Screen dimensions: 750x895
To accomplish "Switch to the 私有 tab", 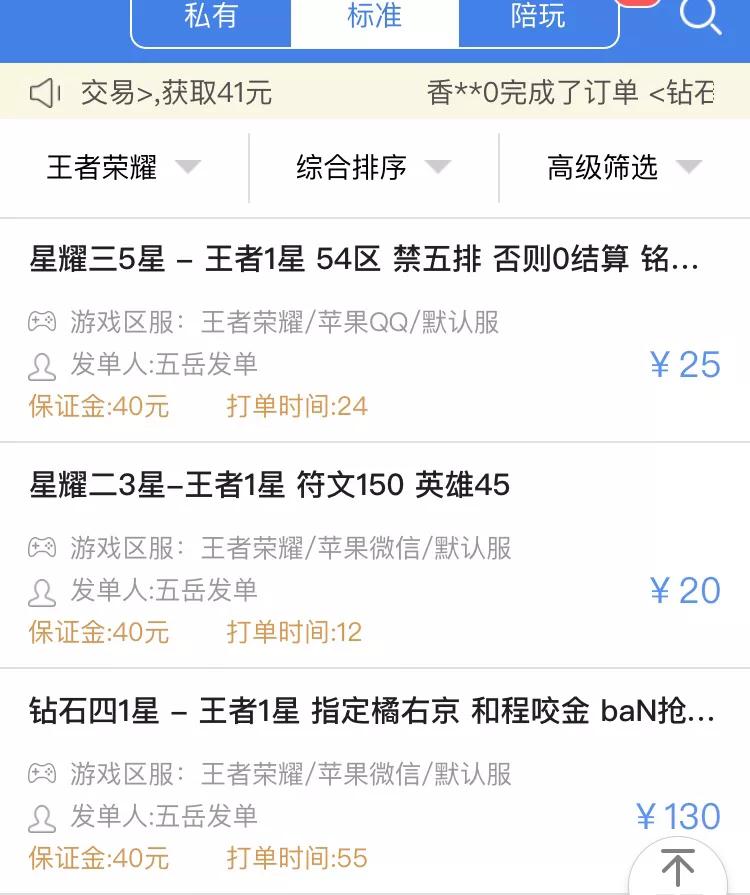I will (x=210, y=17).
